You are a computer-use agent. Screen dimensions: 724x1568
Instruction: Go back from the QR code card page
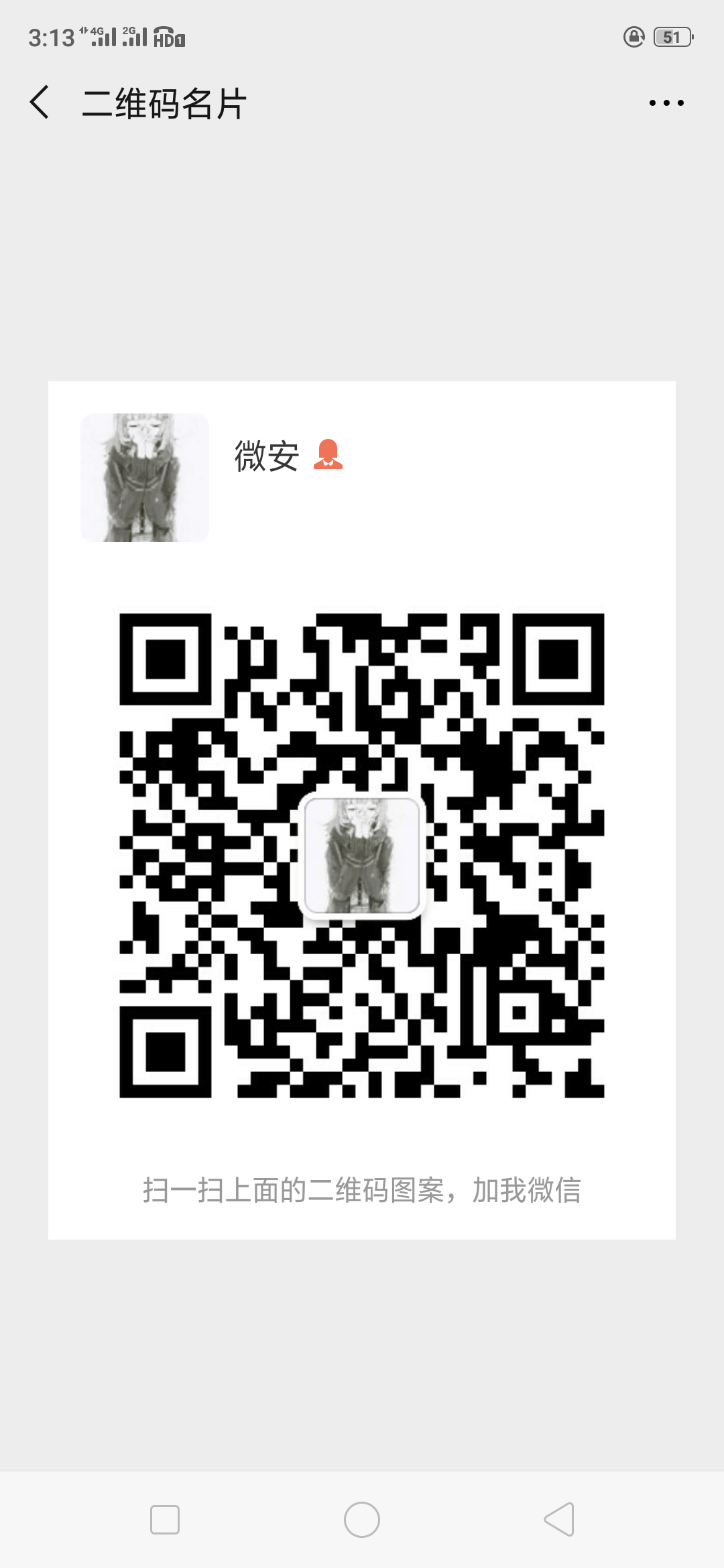[40, 103]
